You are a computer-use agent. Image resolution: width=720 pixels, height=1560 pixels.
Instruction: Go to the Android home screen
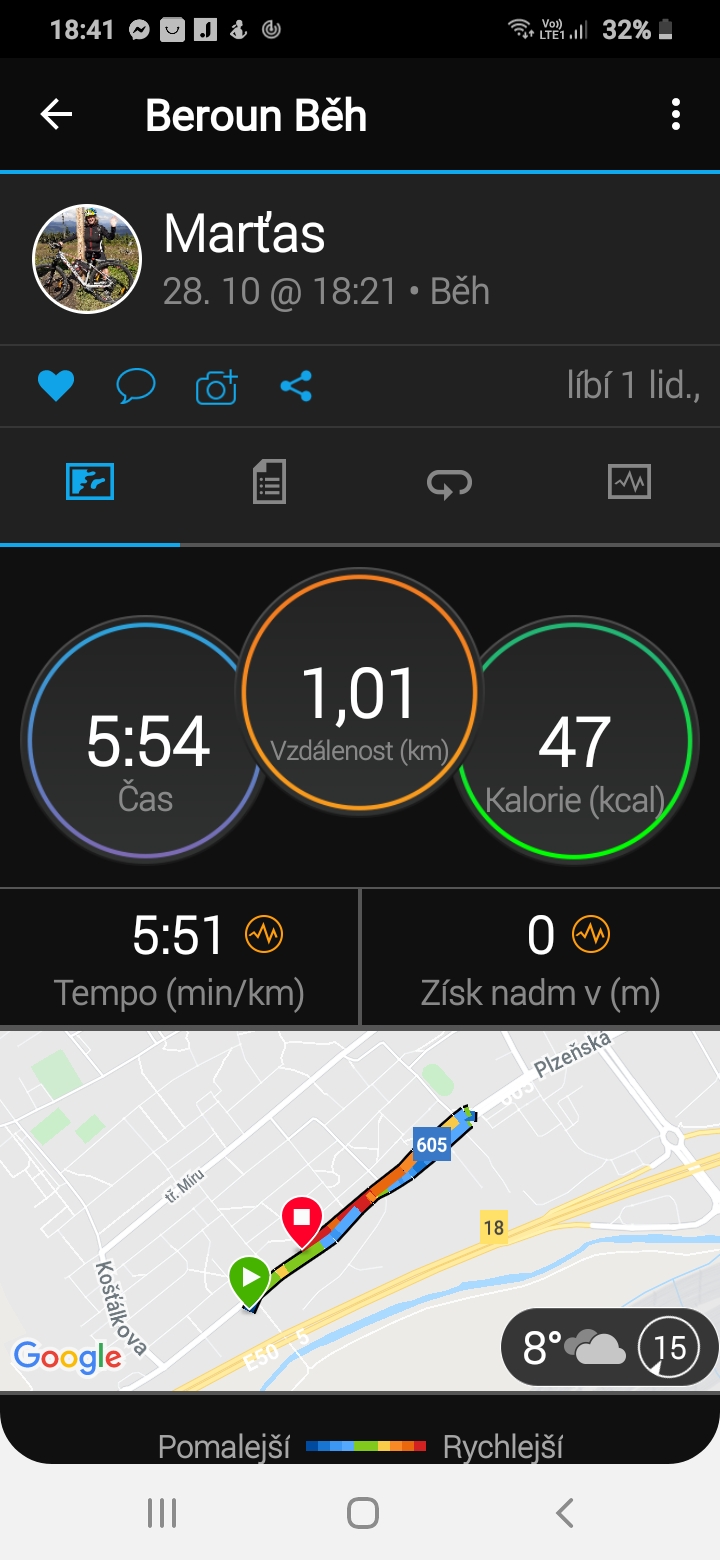362,1513
